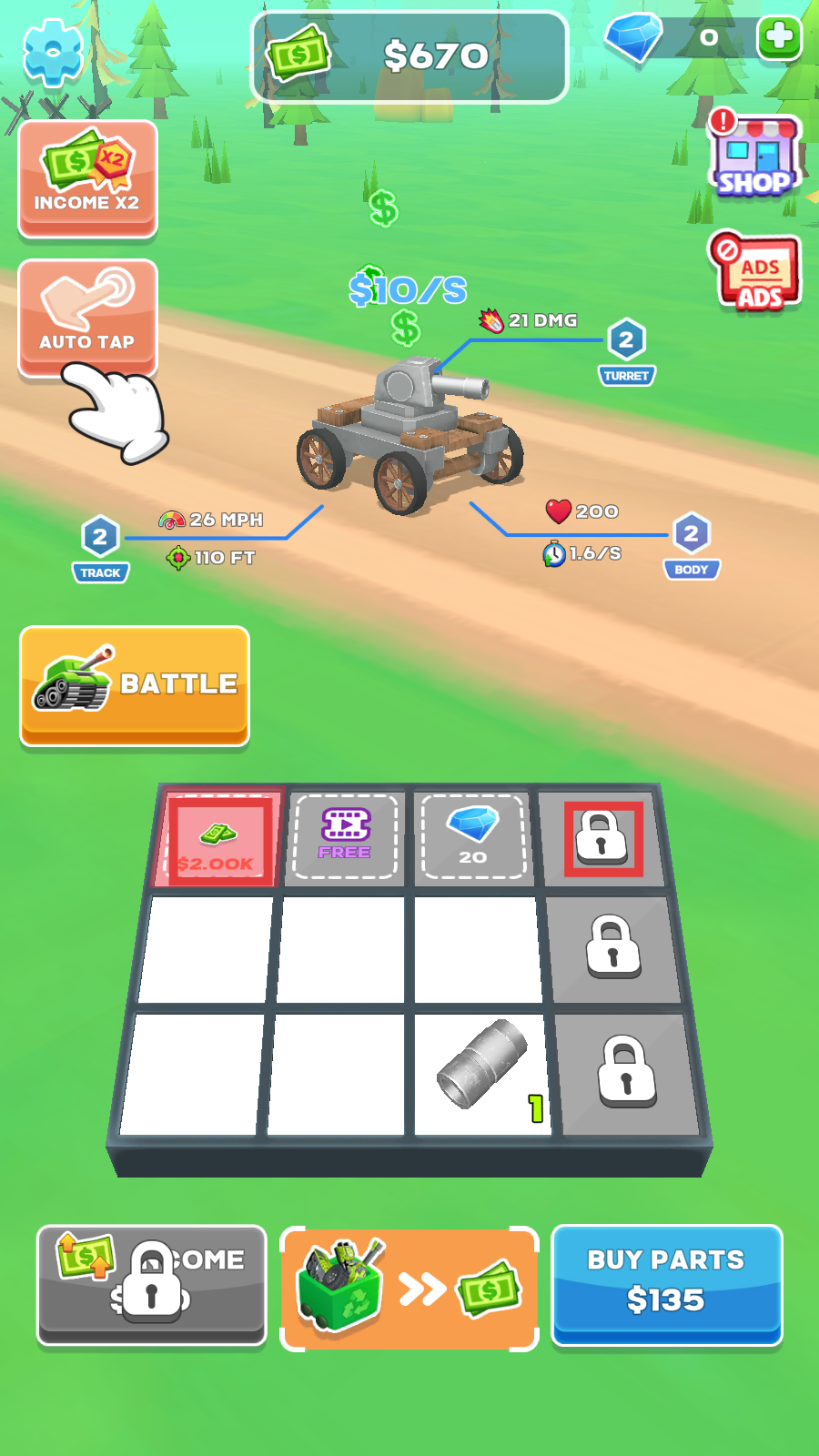The height and width of the screenshot is (1456, 819).
Task: Select the Body level badge
Action: click(x=692, y=544)
